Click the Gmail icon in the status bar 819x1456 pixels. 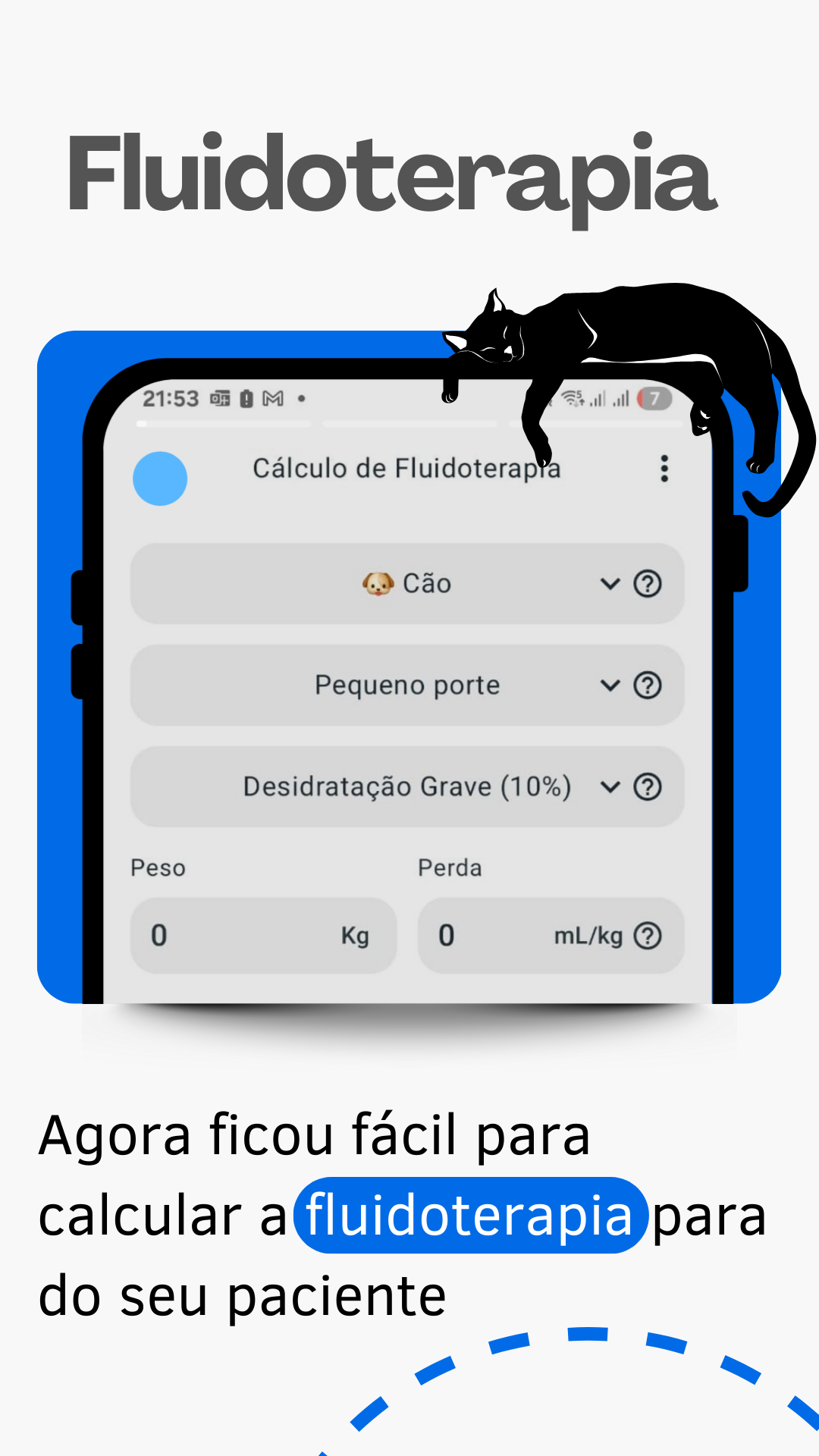[x=275, y=397]
